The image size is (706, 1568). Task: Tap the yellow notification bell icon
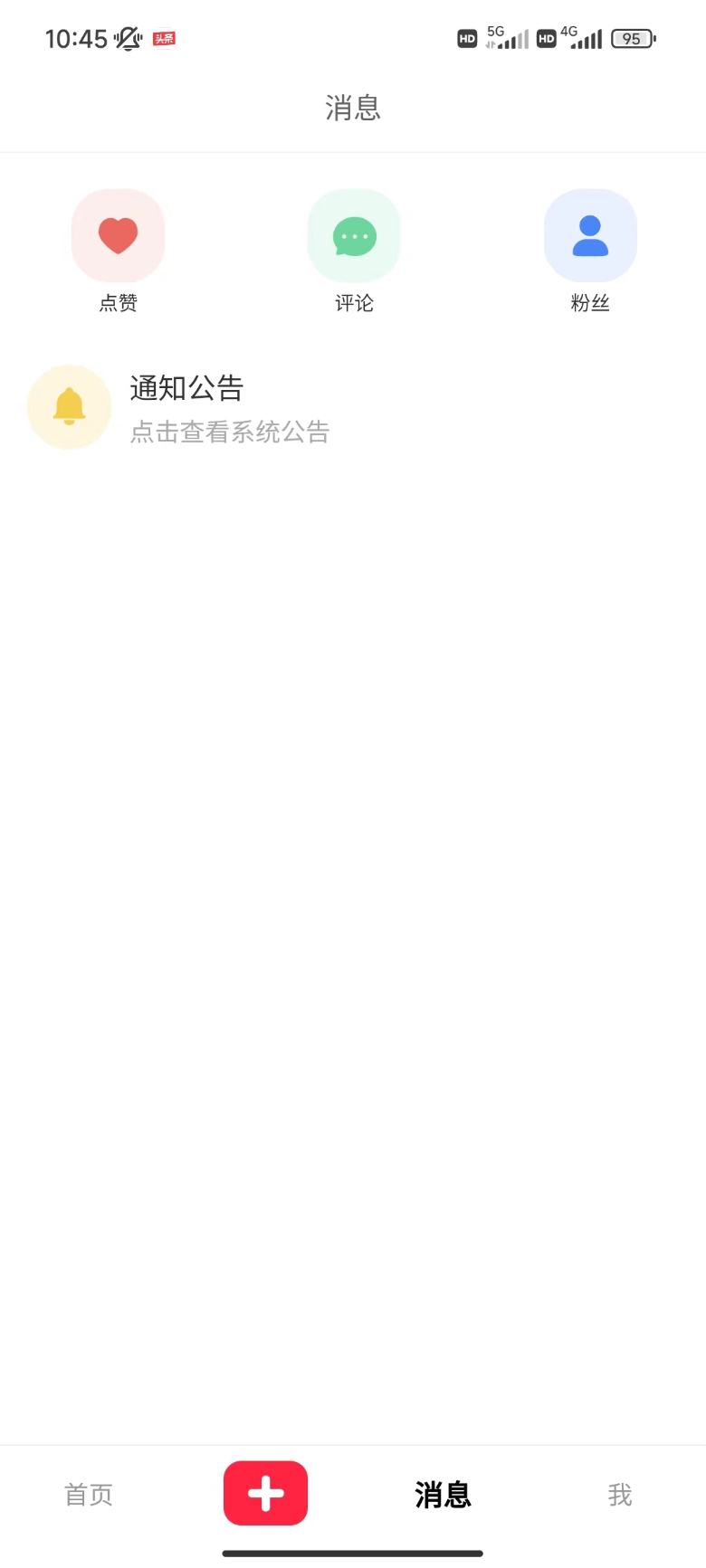click(x=69, y=407)
